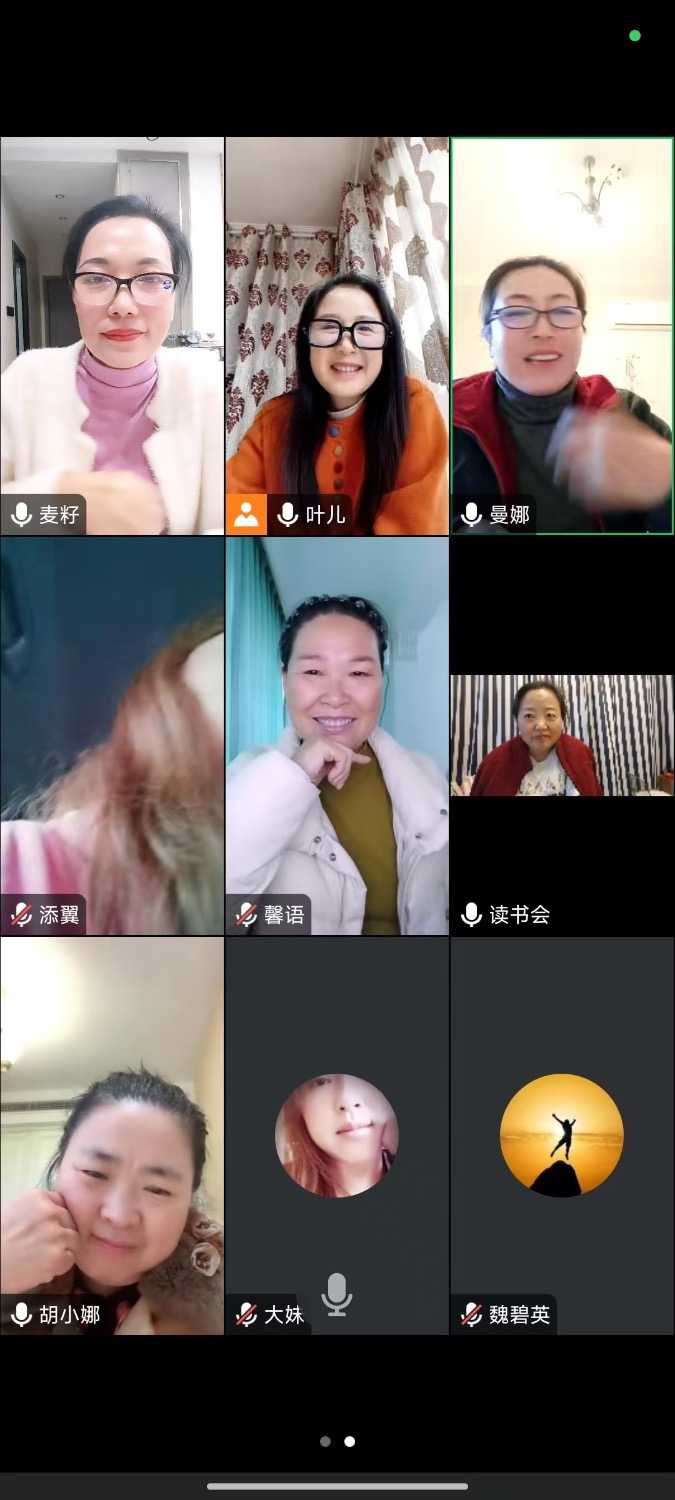Open 叶儿's video tile
675x1500 pixels.
(337, 335)
